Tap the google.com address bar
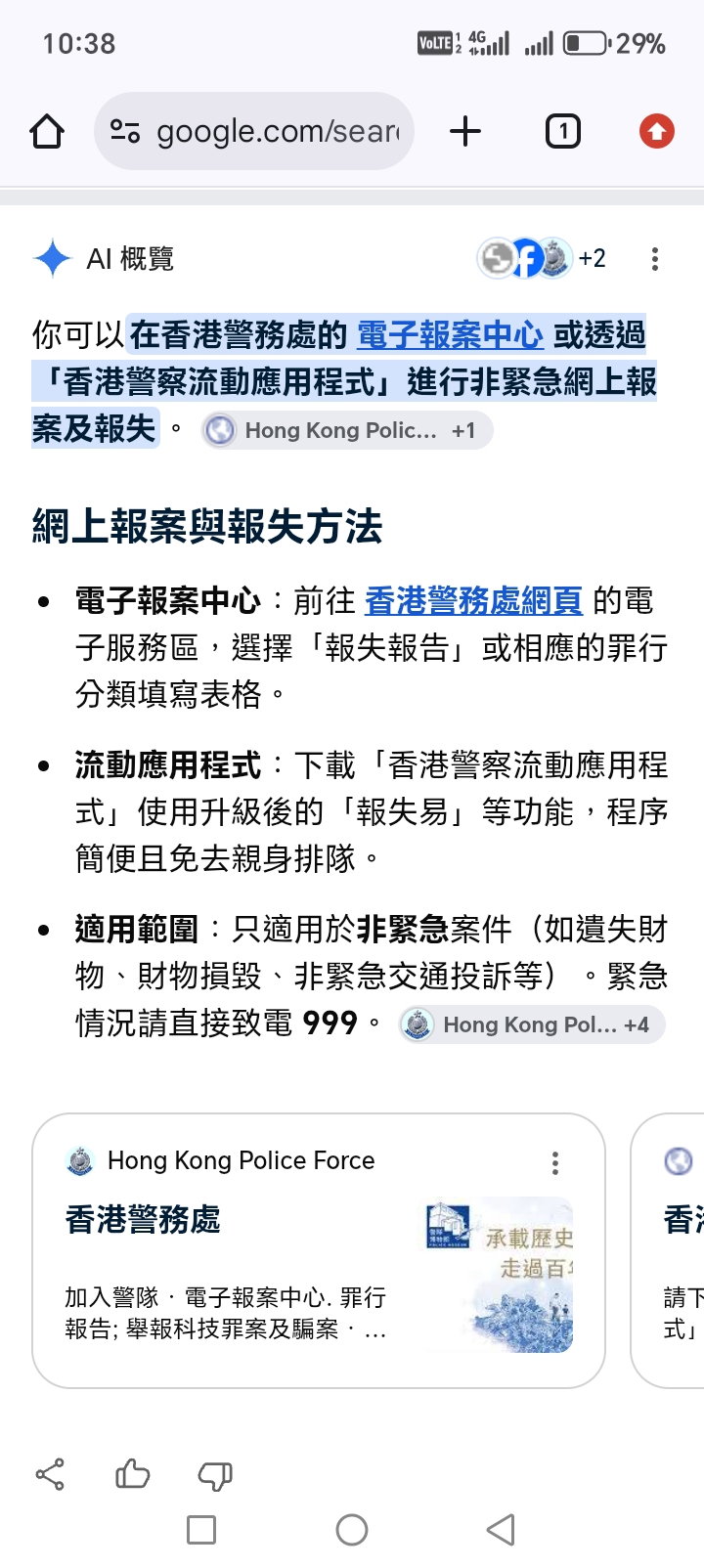 tap(254, 131)
